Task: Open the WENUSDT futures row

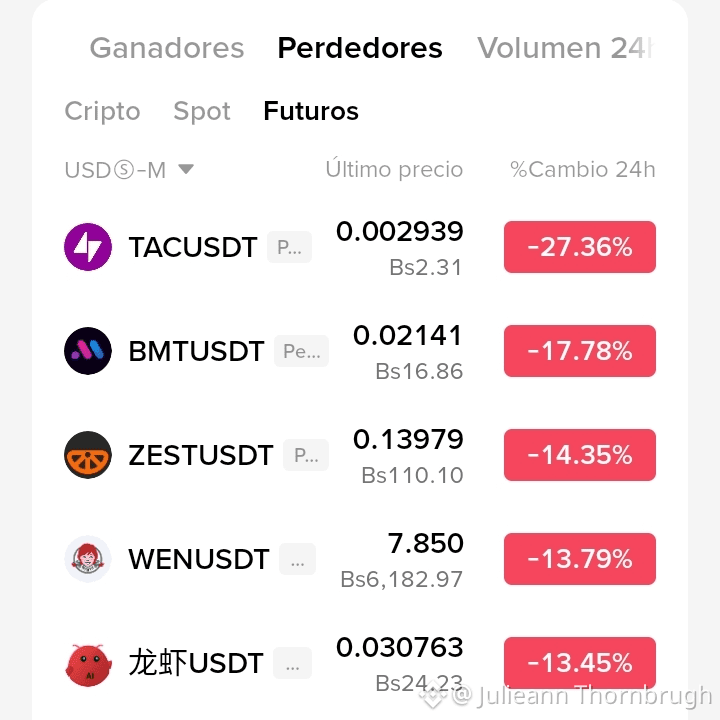Action: pyautogui.click(x=360, y=559)
